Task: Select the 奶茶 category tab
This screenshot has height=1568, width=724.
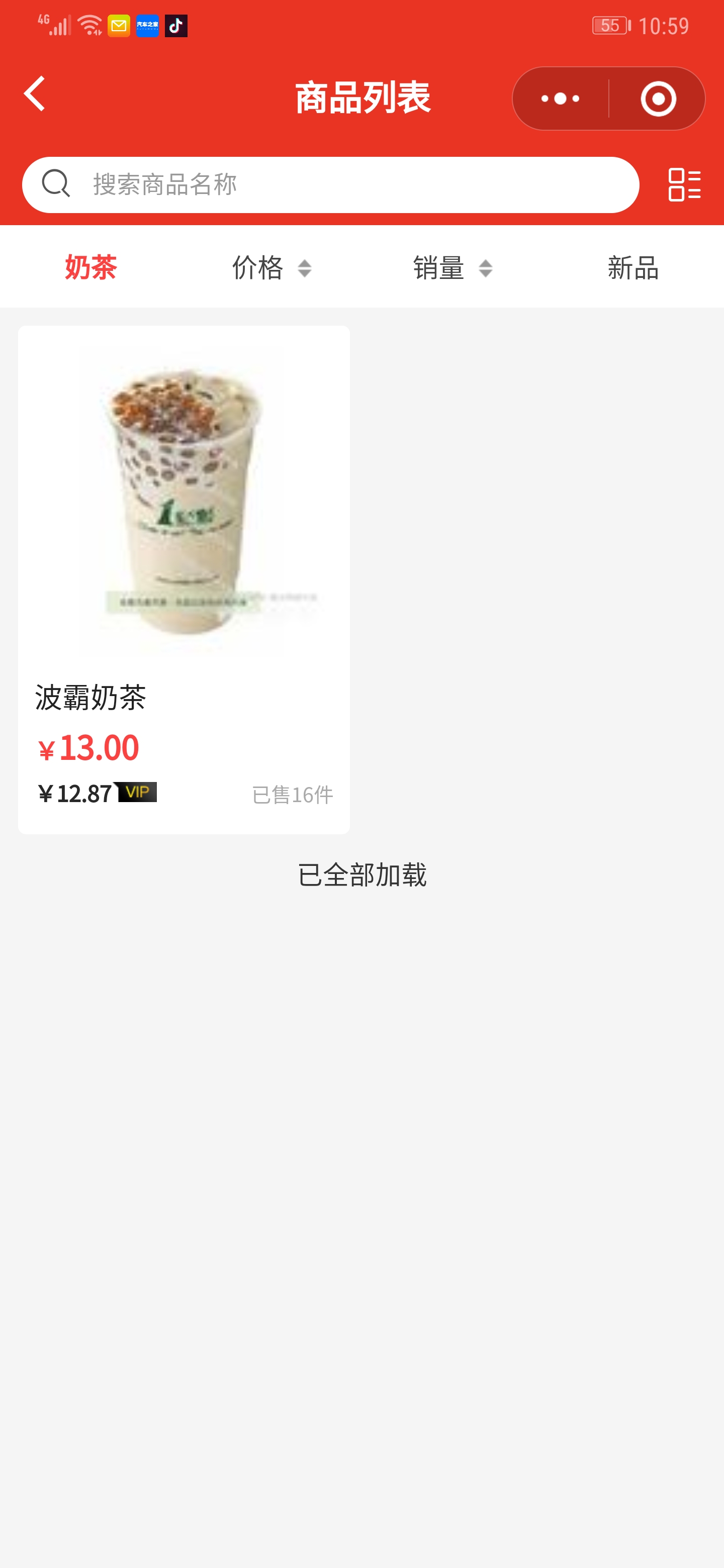Action: (90, 267)
